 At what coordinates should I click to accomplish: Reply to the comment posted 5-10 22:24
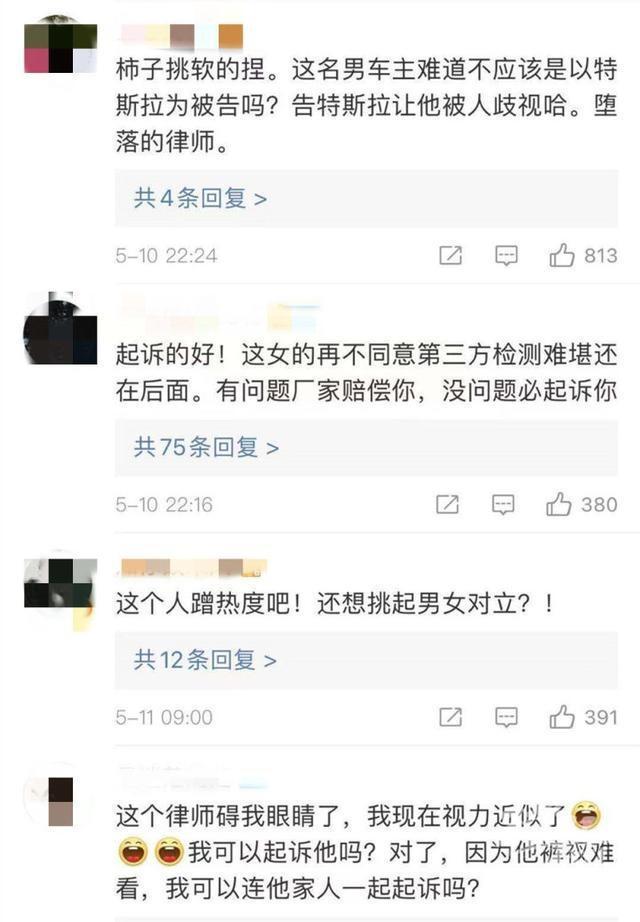click(x=507, y=256)
